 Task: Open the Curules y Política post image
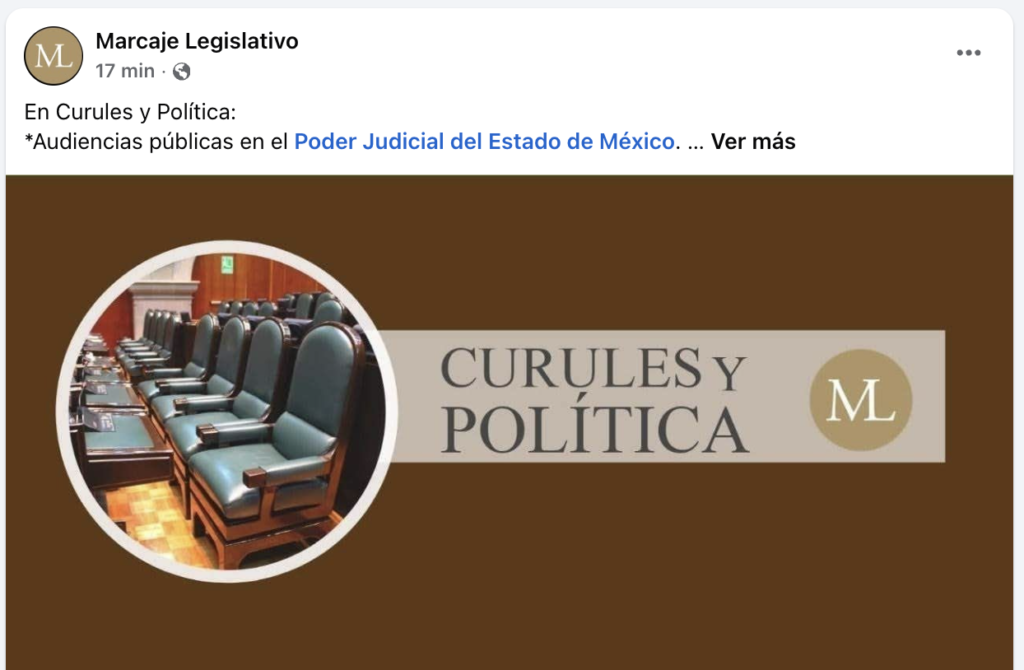click(x=510, y=420)
